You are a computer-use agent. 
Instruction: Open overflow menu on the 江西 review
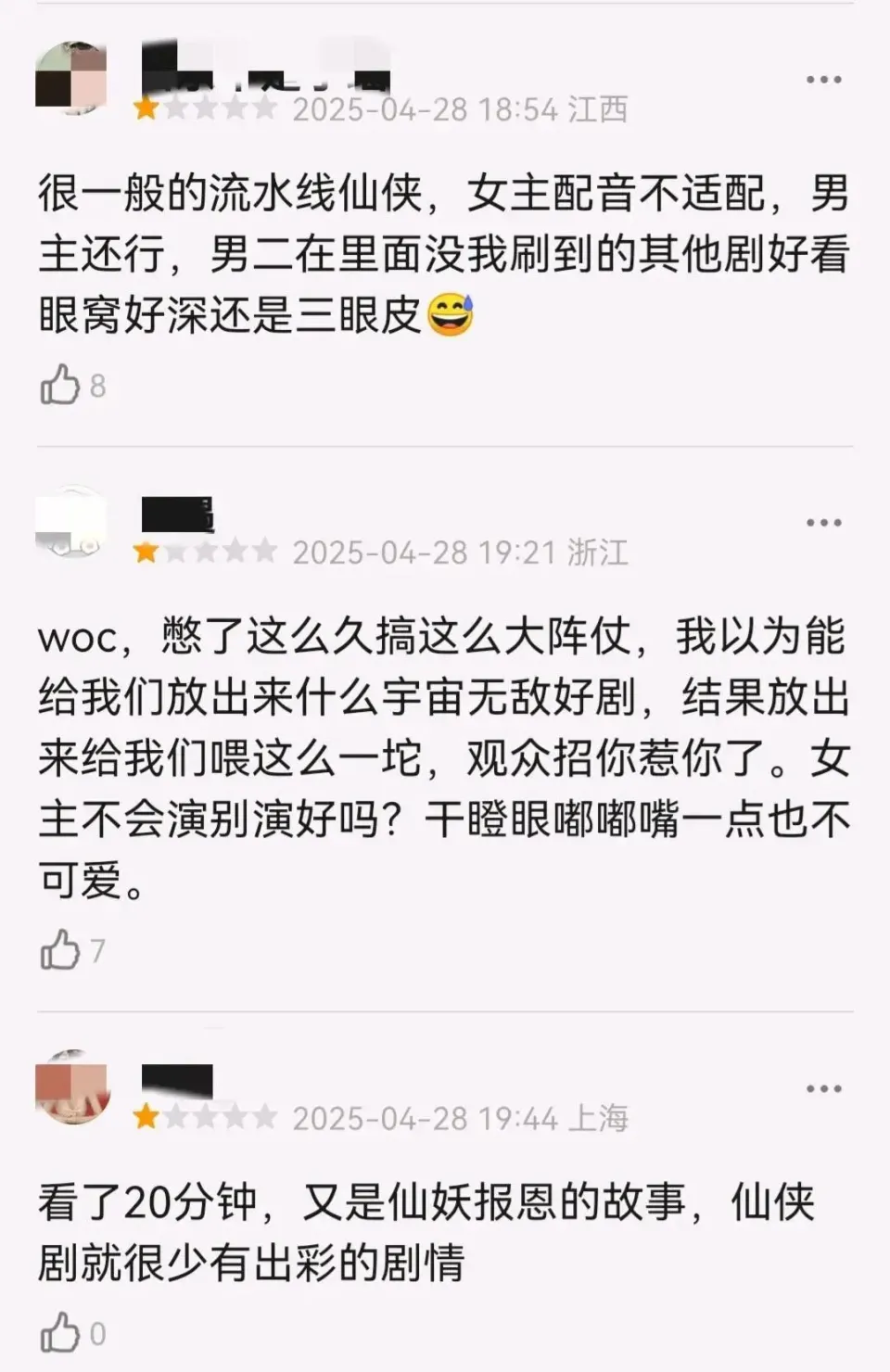[823, 80]
